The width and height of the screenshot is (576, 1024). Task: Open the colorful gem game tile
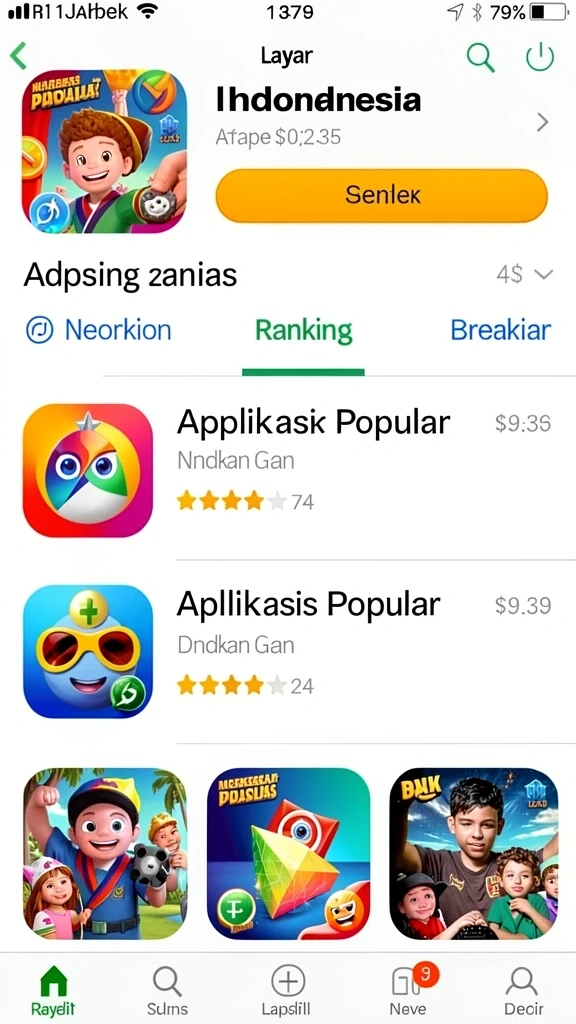point(288,854)
